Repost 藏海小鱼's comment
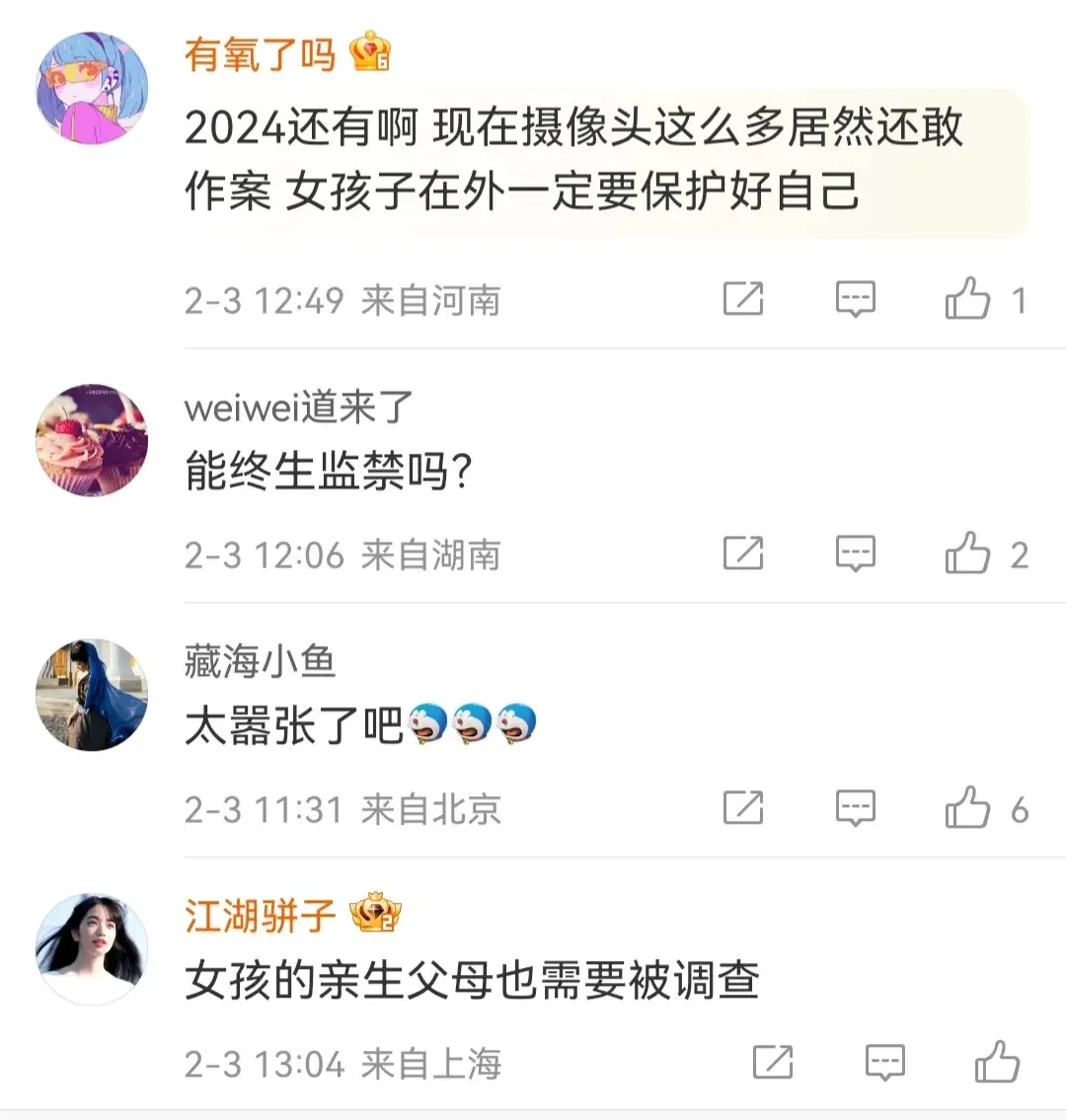This screenshot has width=1066, height=1120. pos(743,807)
